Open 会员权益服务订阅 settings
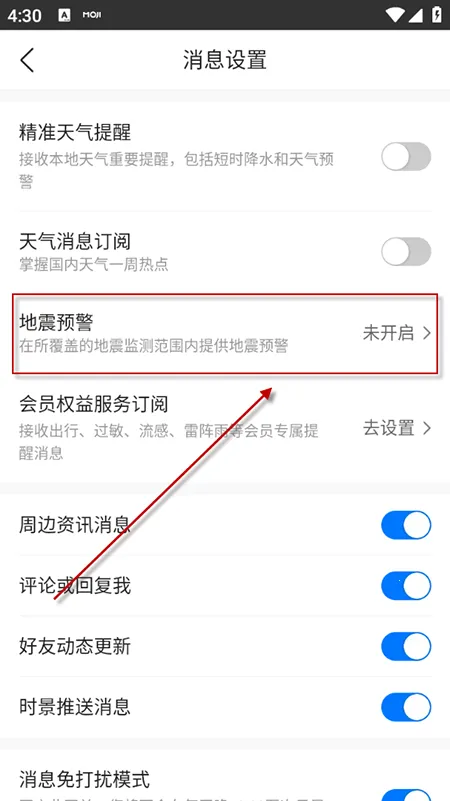 click(225, 428)
